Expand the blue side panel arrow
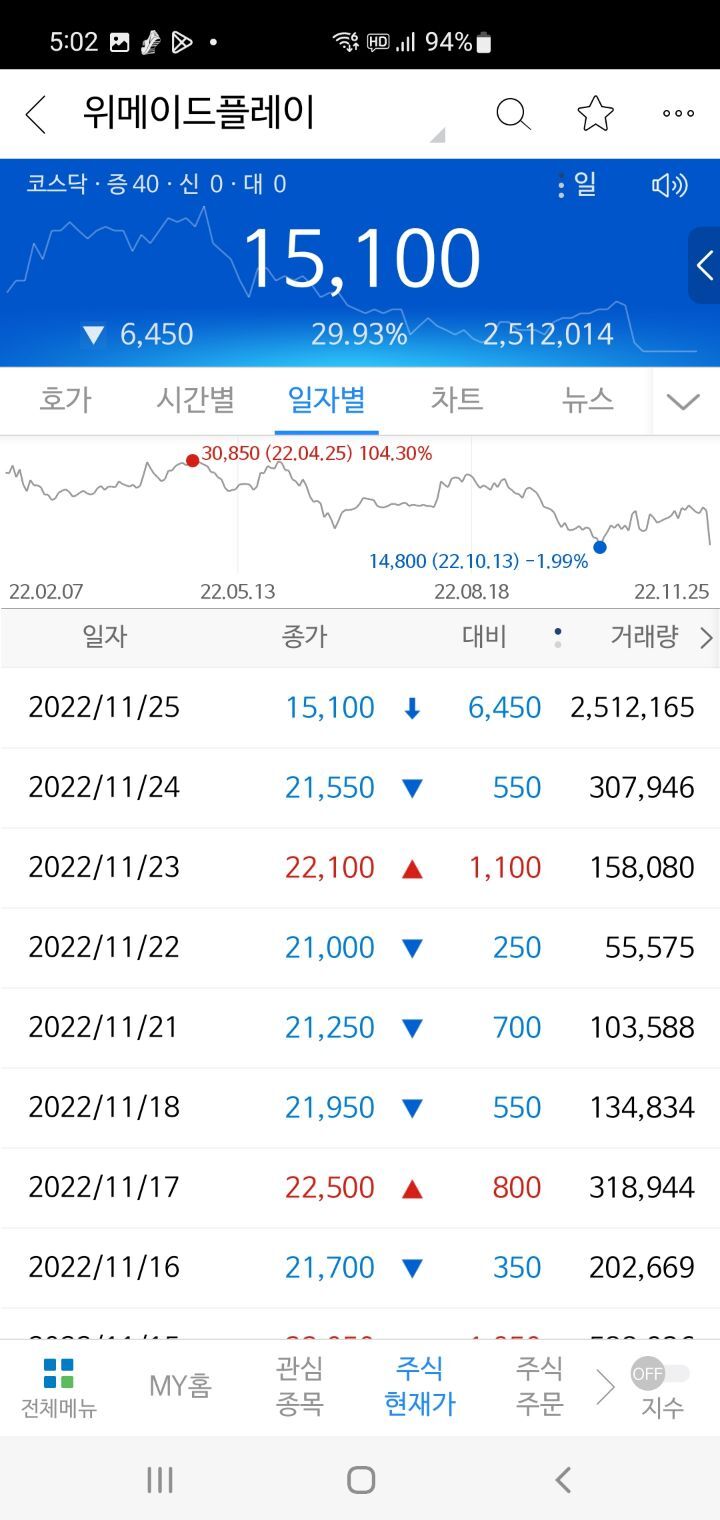Image resolution: width=720 pixels, height=1520 pixels. coord(704,265)
